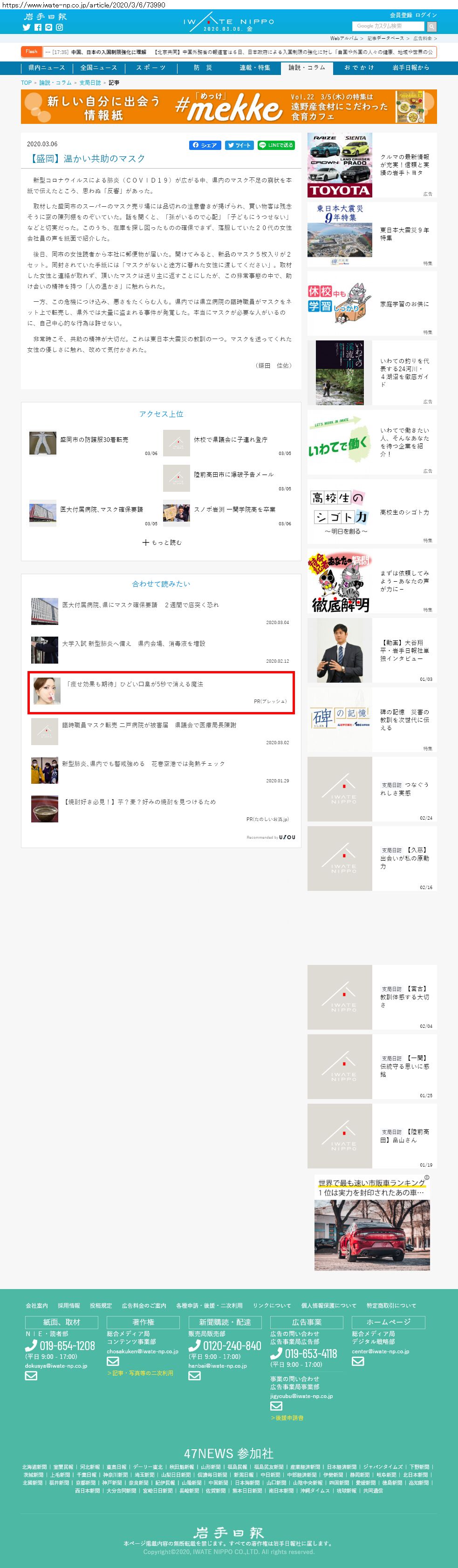Open the 大谷翔平 interview video card
The height and width of the screenshot is (1568, 458).
point(371,650)
